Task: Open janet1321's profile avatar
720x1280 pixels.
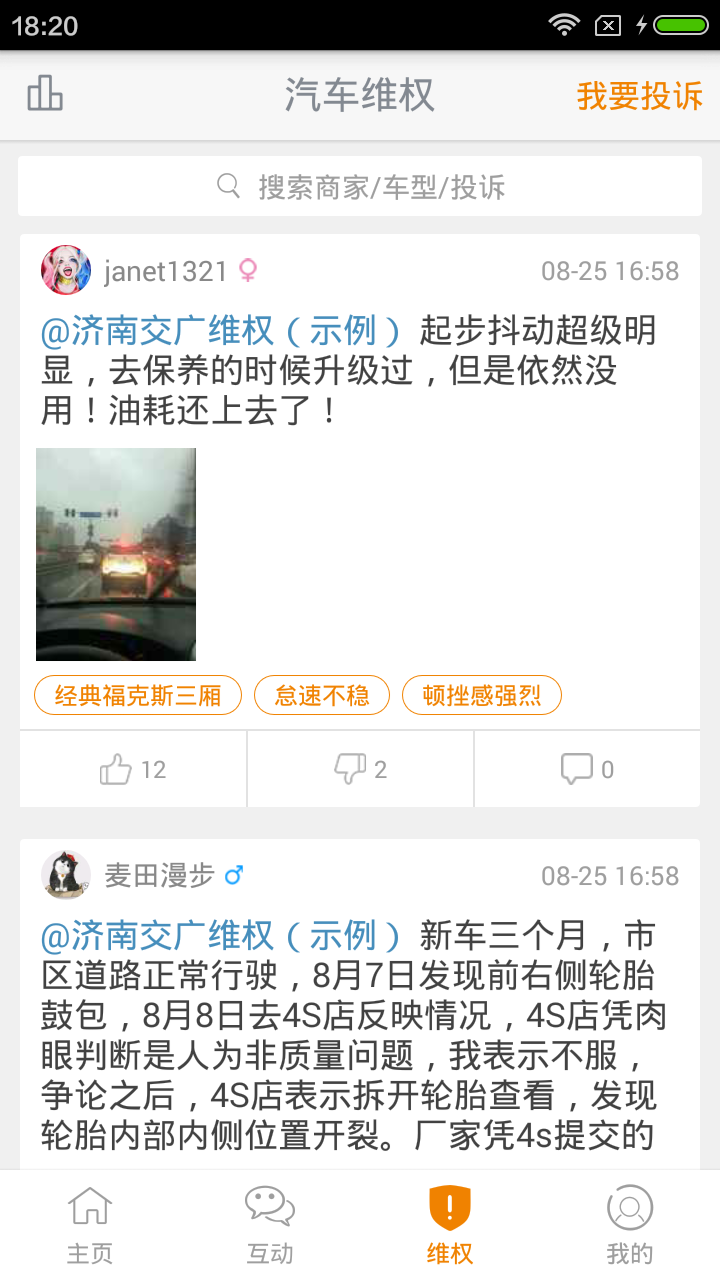Action: (66, 271)
